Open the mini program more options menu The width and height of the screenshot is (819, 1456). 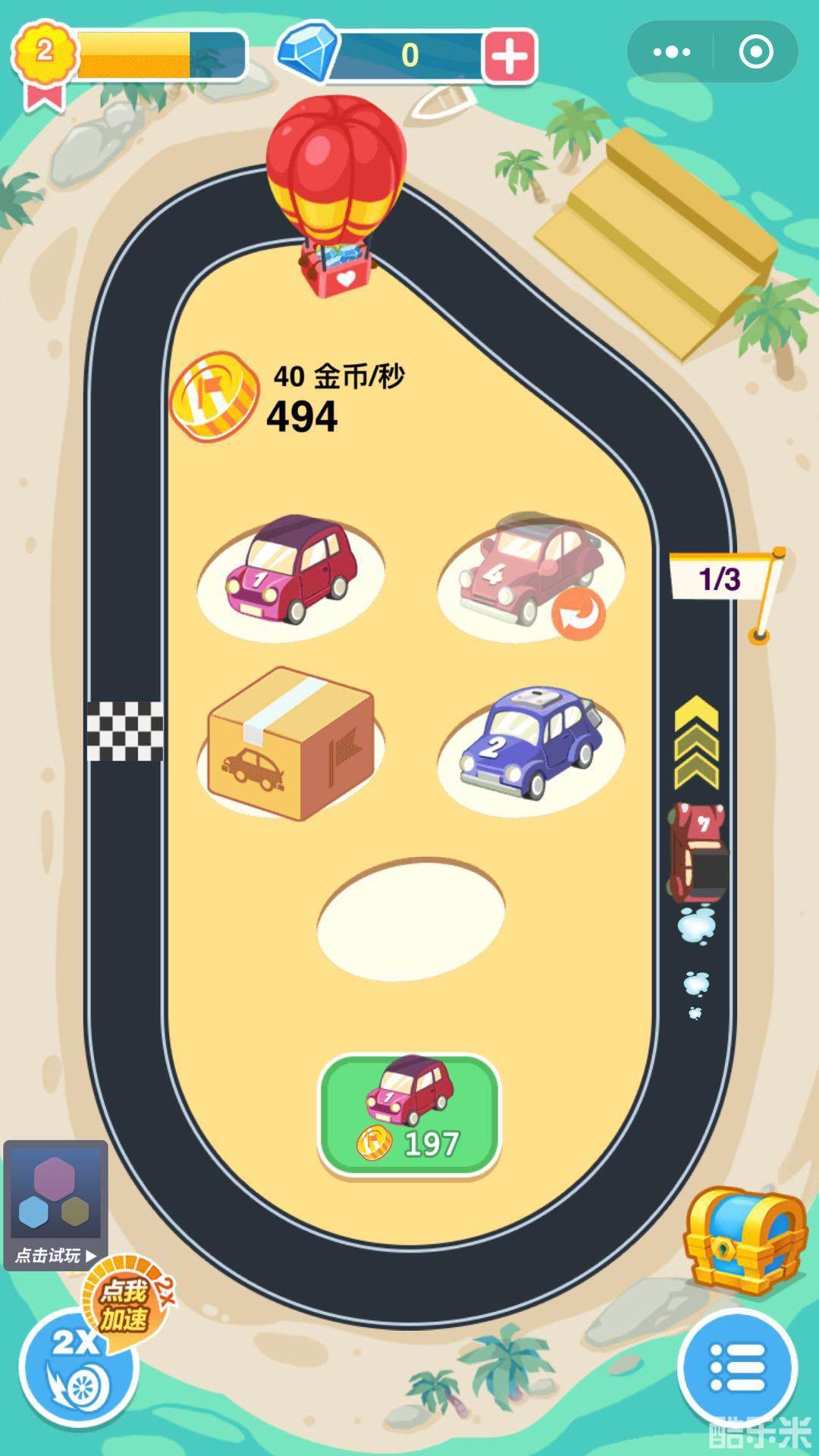click(x=672, y=52)
